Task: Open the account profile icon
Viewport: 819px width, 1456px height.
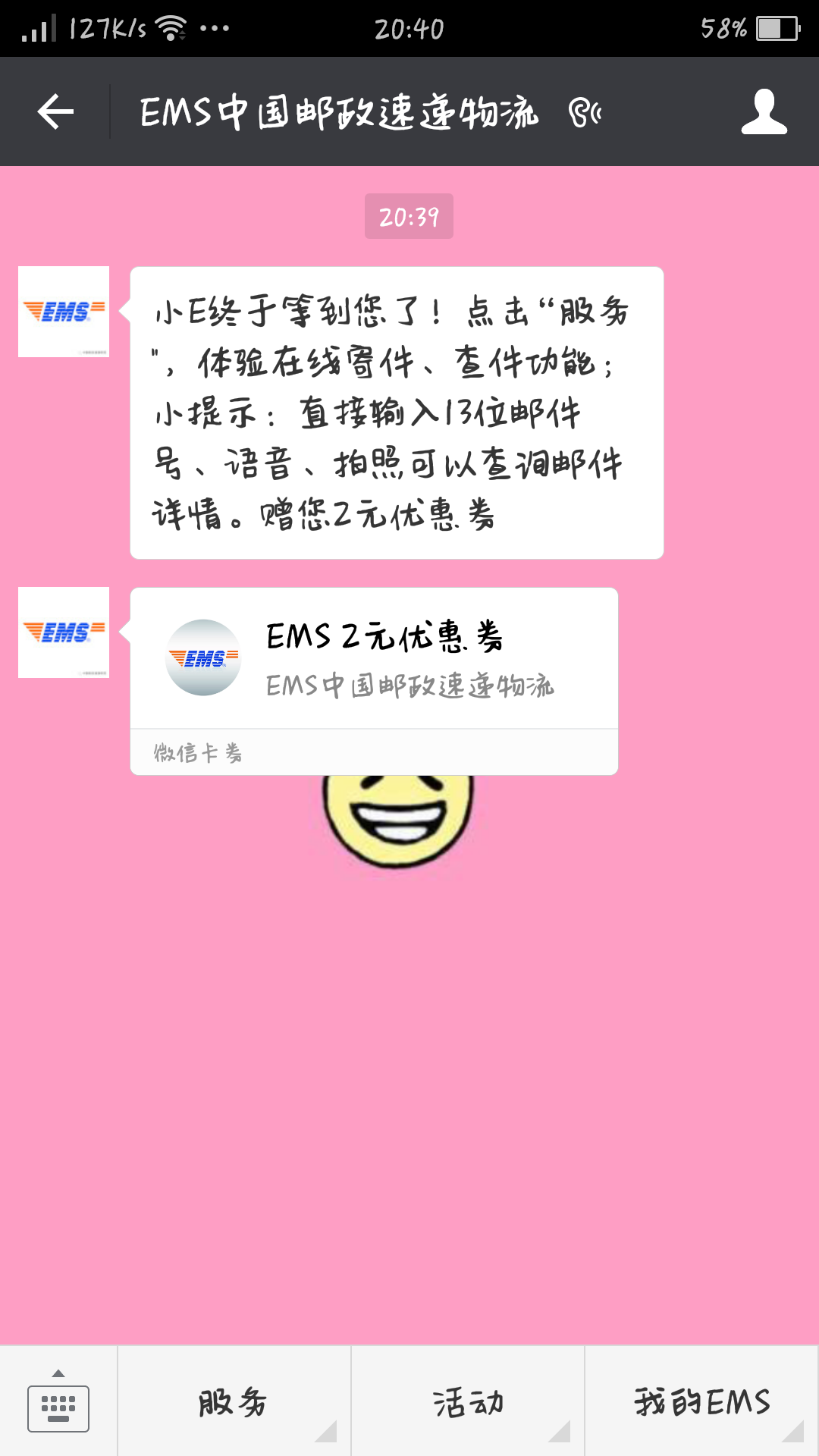Action: [764, 112]
